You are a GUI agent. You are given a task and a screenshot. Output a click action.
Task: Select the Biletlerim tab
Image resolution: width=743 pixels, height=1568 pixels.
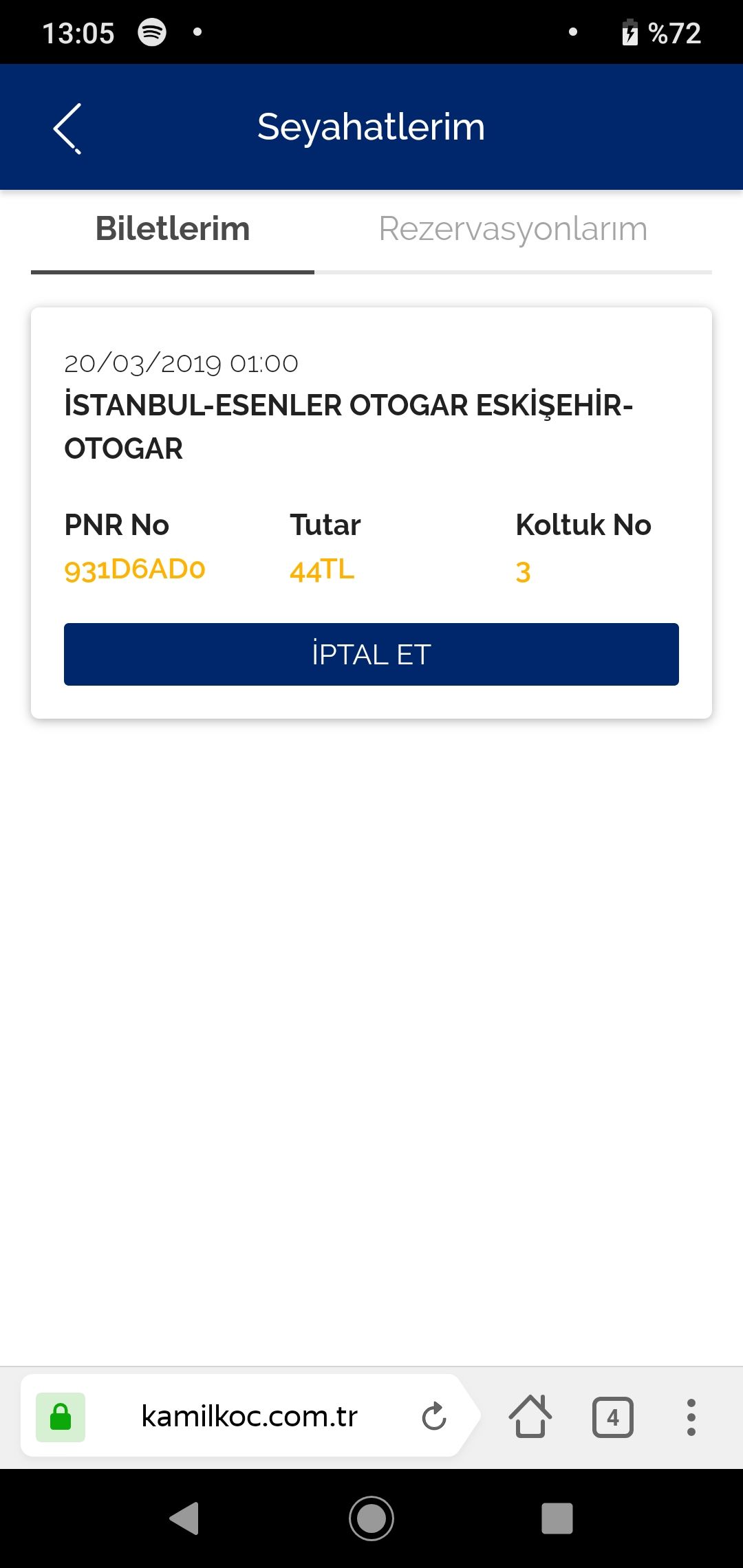coord(173,230)
